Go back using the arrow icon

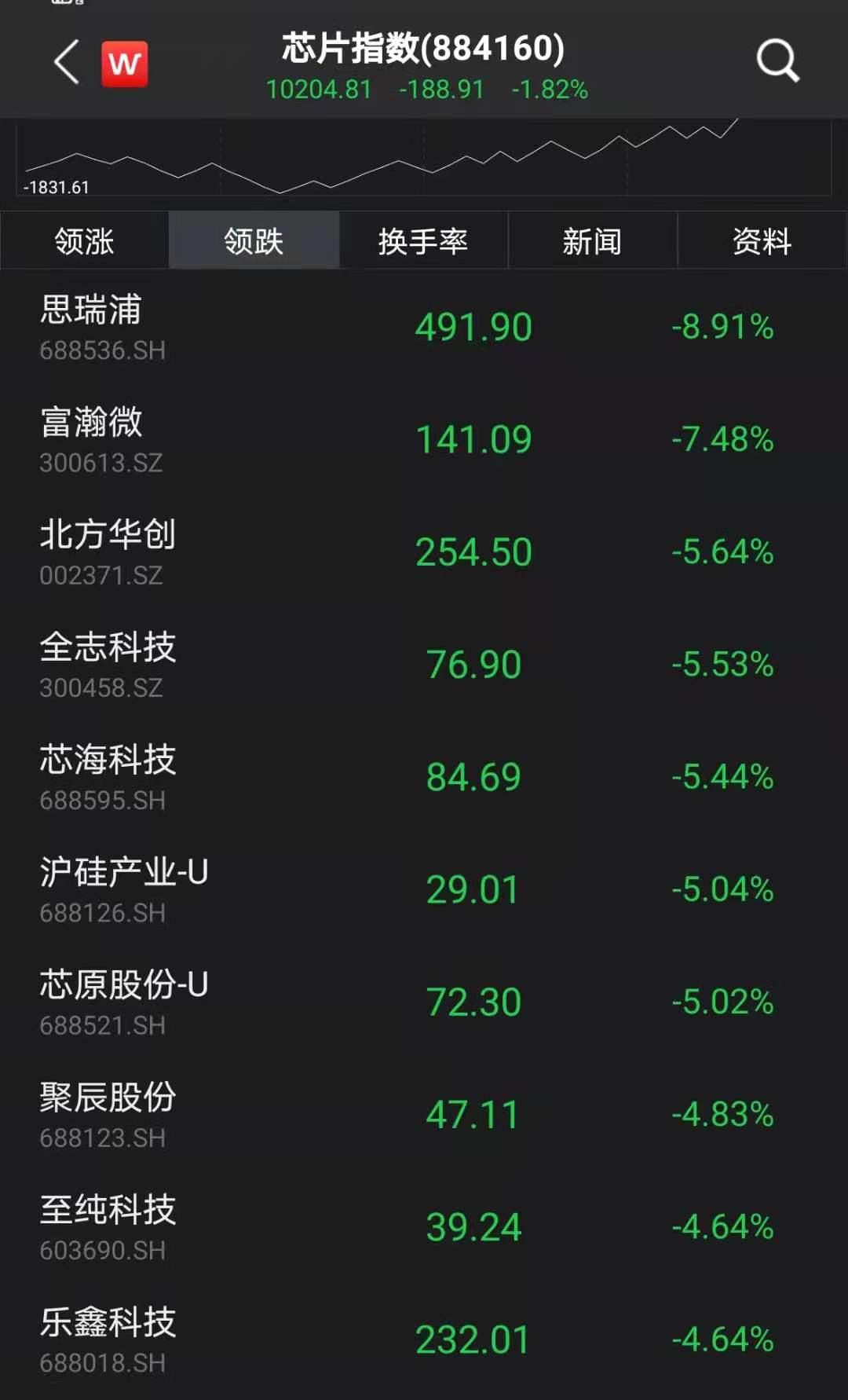[x=68, y=62]
